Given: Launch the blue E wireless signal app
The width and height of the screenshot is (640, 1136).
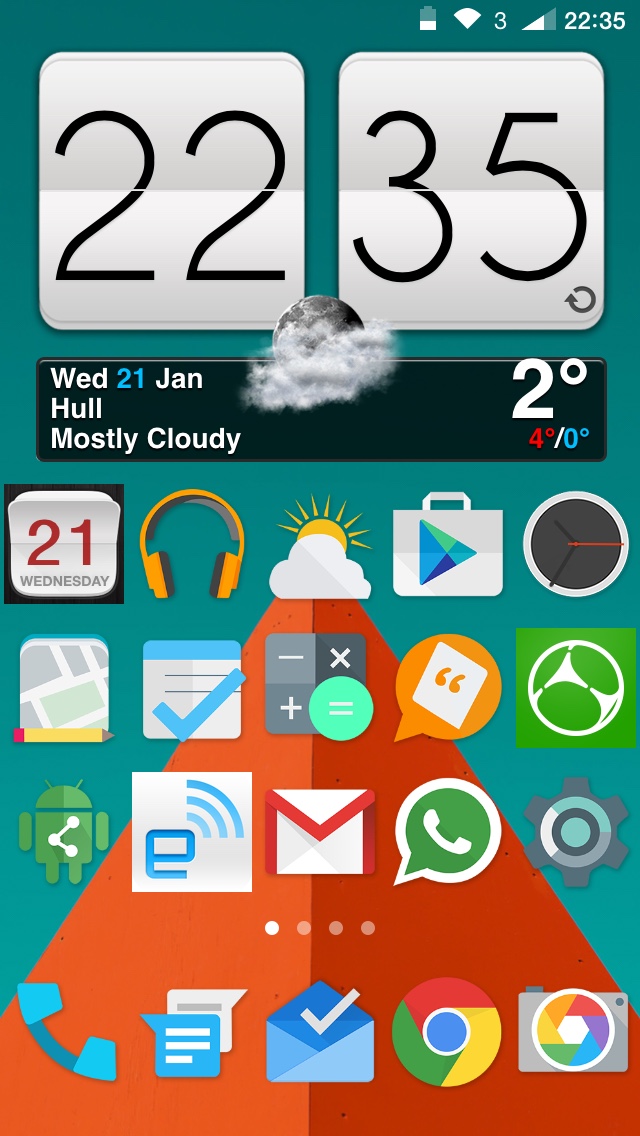Looking at the screenshot, I should (192, 832).
